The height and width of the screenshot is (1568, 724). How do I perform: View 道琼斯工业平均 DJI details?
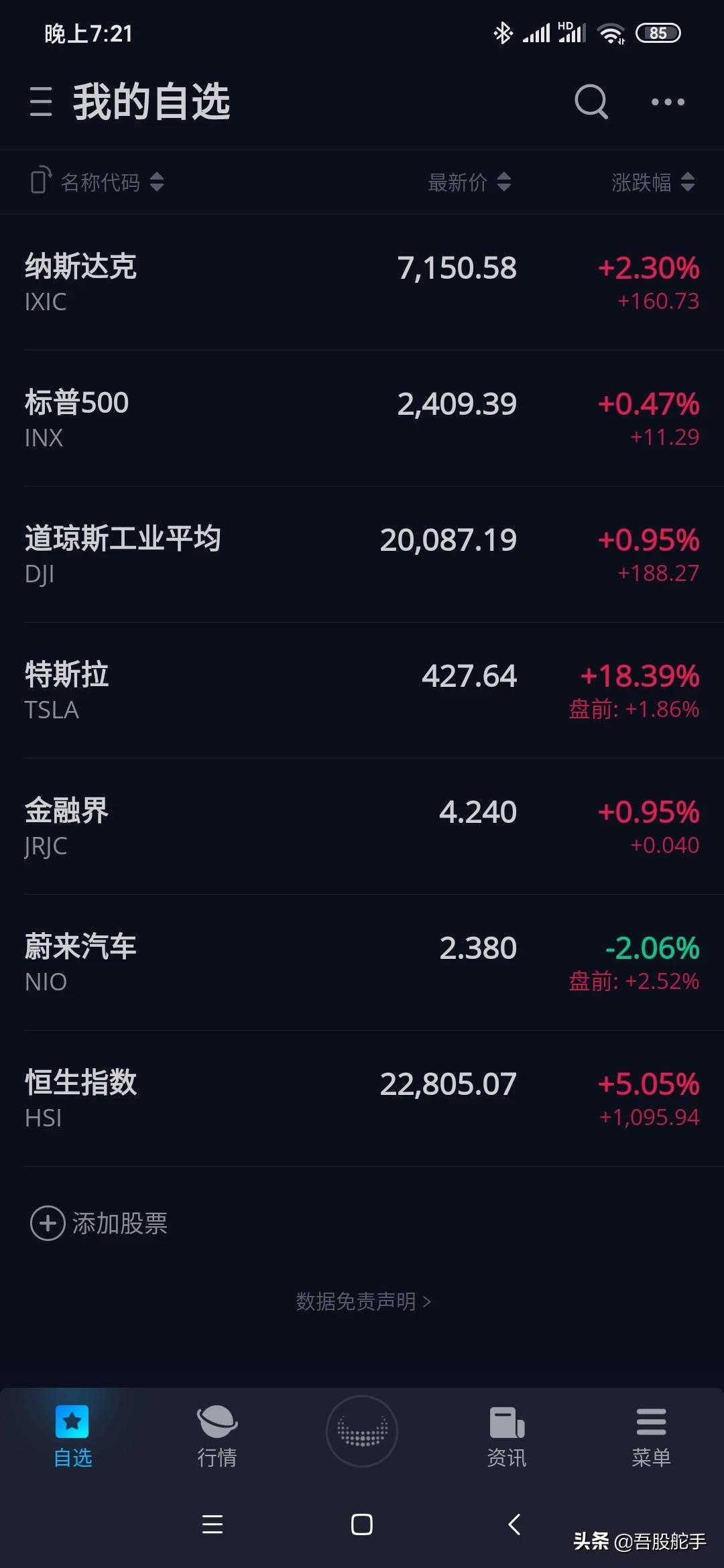pyautogui.click(x=362, y=554)
